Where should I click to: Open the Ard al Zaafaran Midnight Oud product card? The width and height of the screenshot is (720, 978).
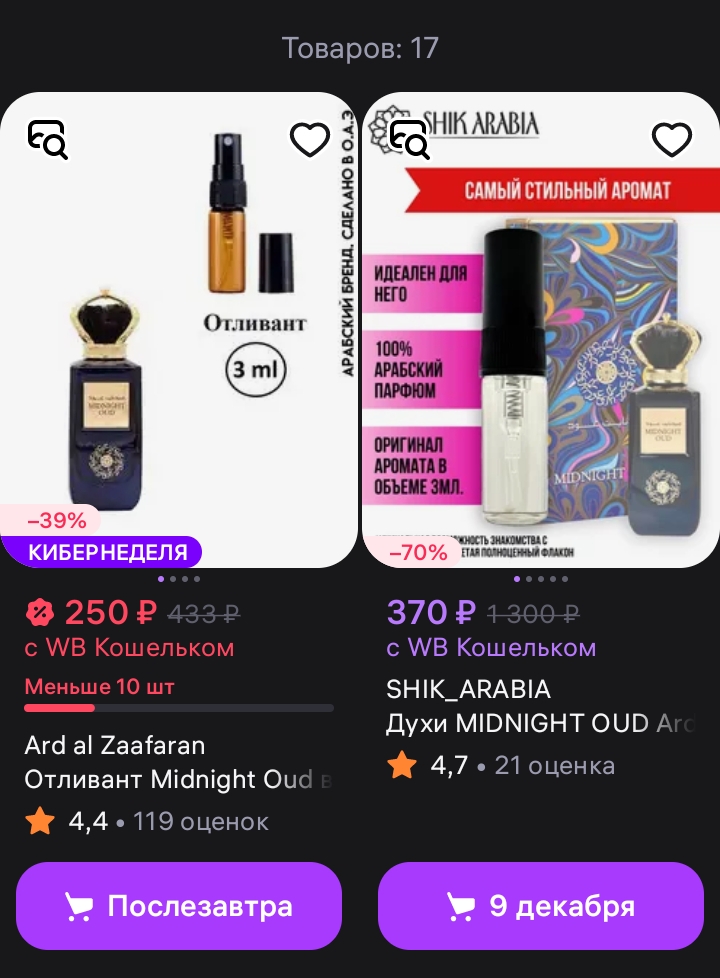(180, 330)
